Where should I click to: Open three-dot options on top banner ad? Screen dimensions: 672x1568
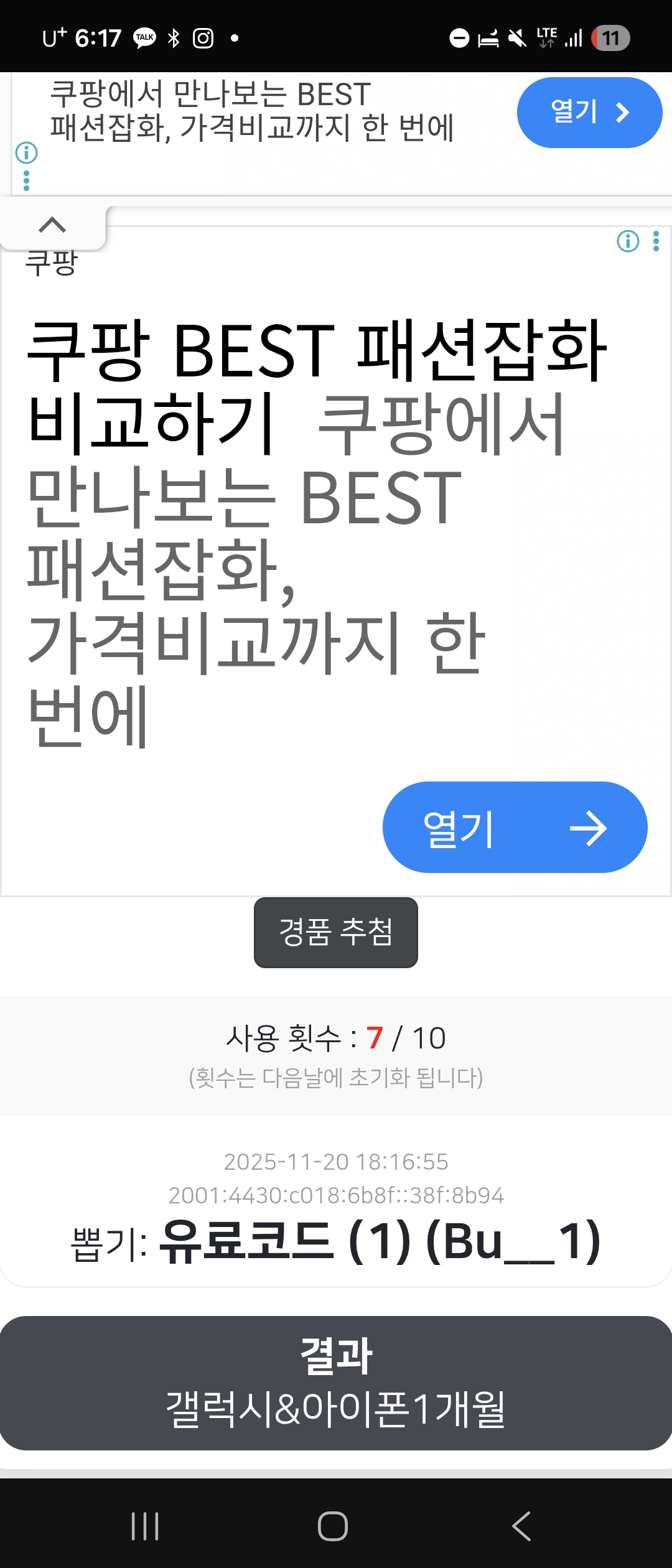pos(26,180)
